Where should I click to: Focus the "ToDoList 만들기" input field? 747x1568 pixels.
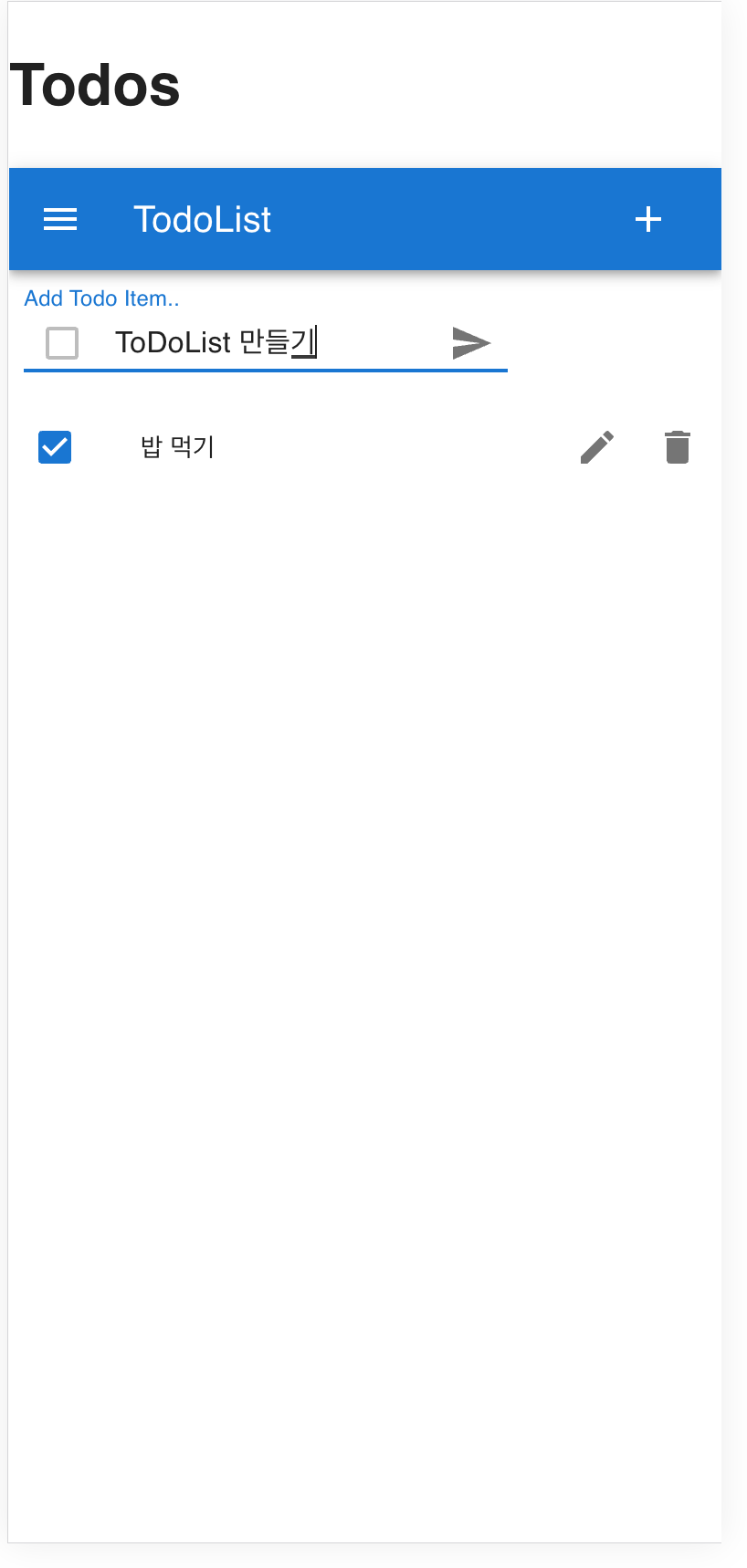click(215, 343)
